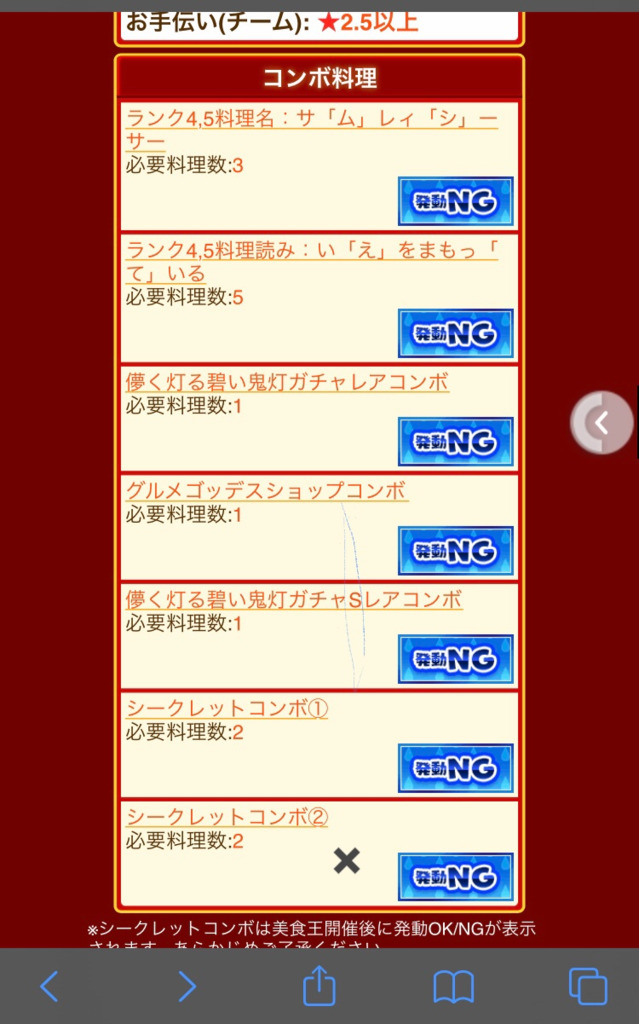The height and width of the screenshot is (1024, 639).
Task: Open シークレットコンボ① link
Action: pos(226,709)
